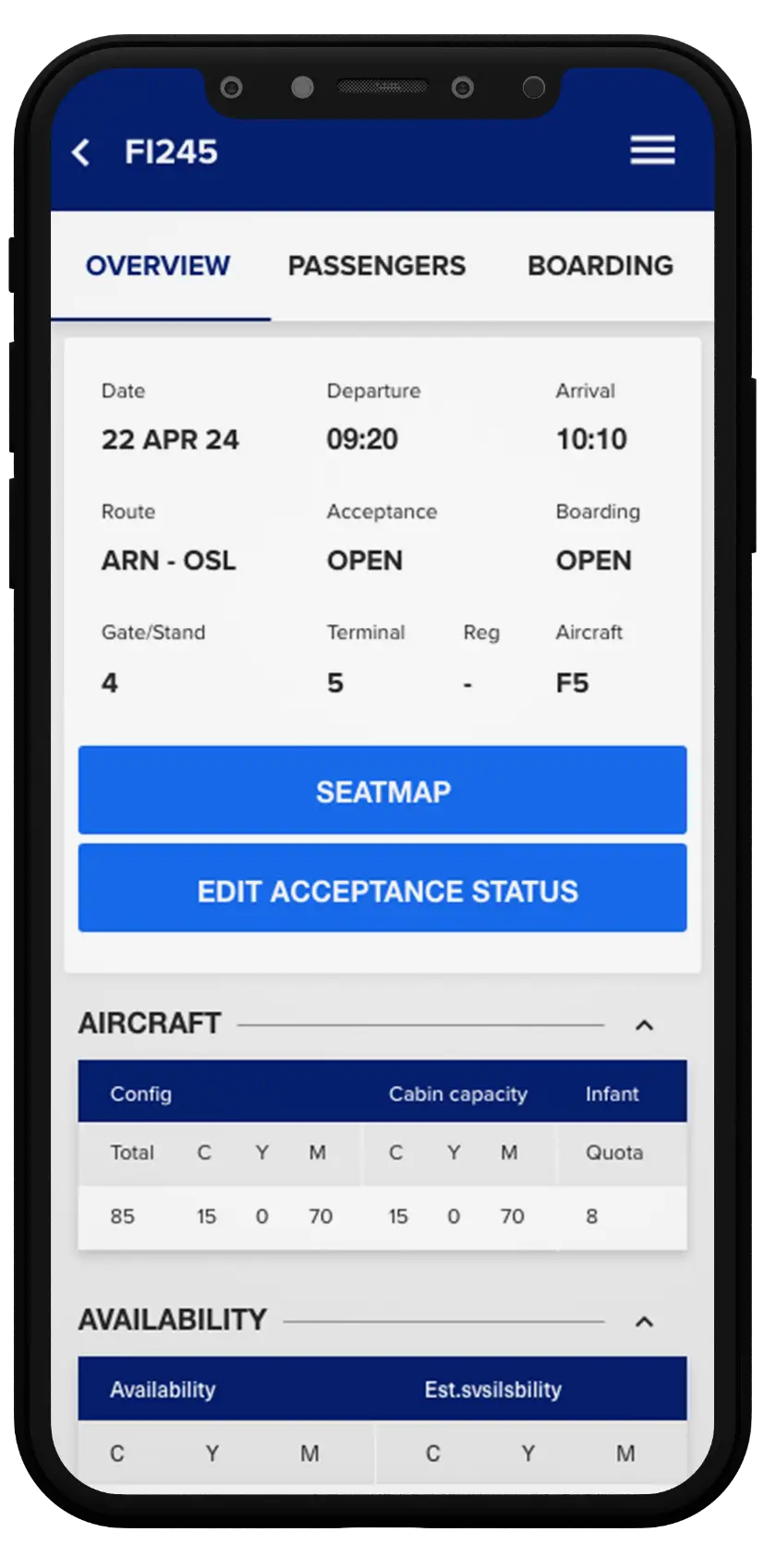The width and height of the screenshot is (776, 1568).
Task: Open the hamburger menu
Action: click(652, 151)
